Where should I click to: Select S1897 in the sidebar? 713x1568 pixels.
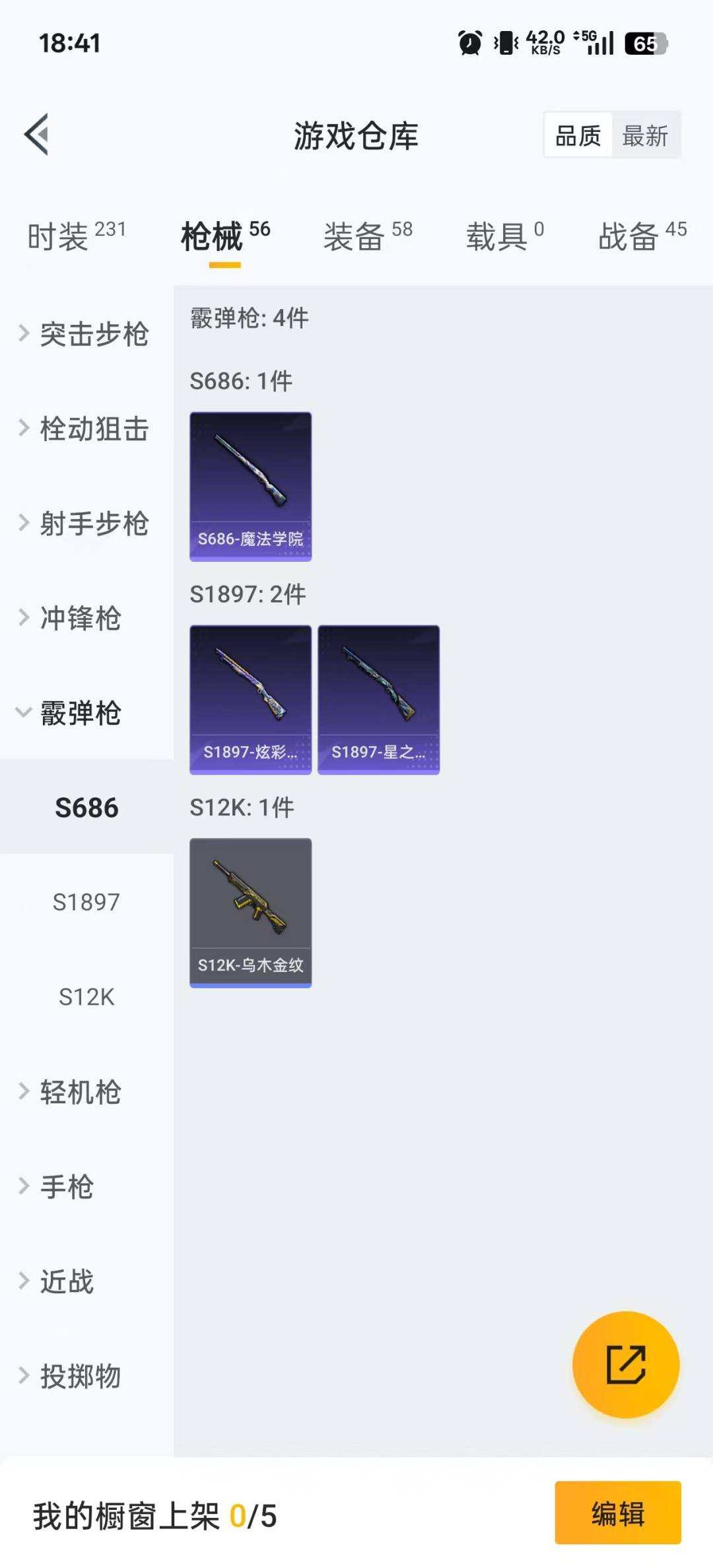tap(86, 902)
